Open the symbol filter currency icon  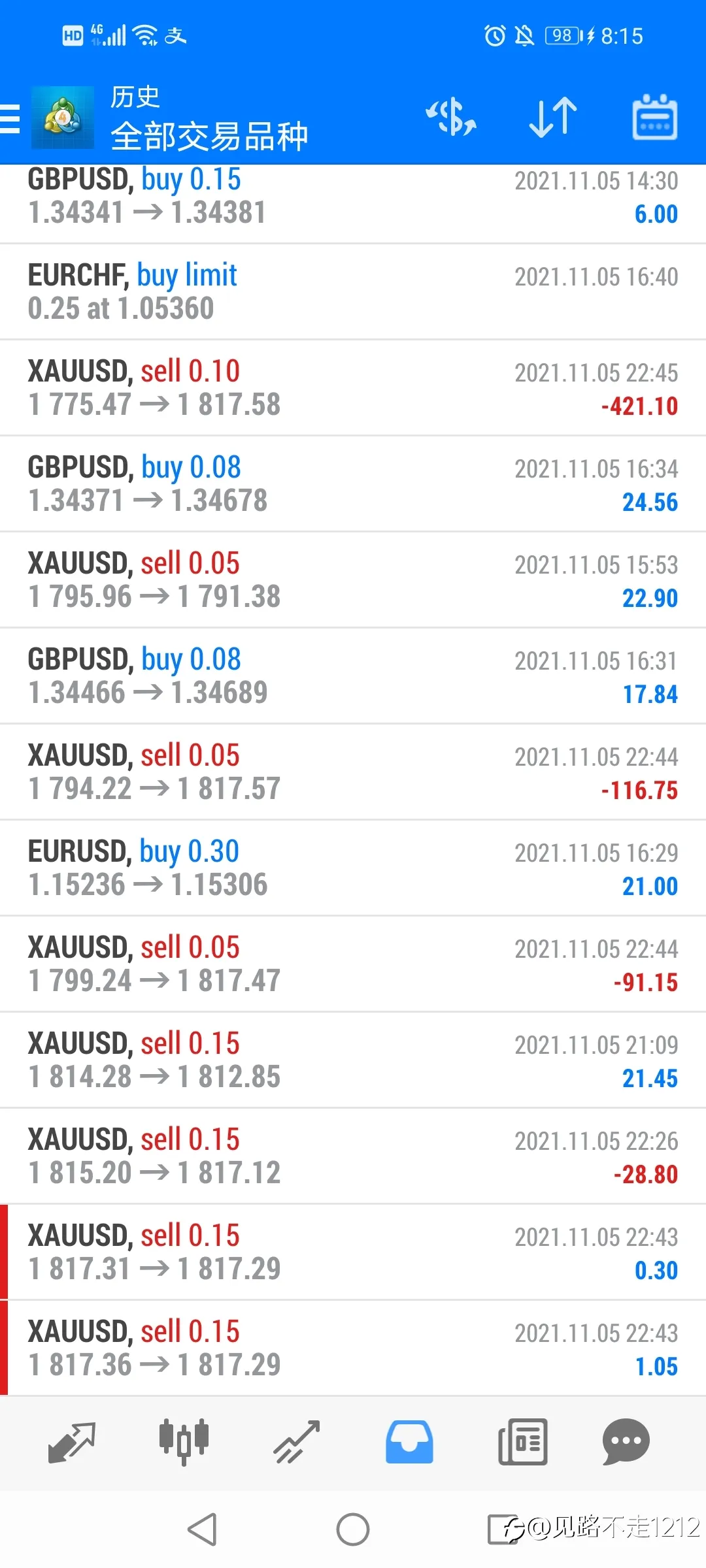[451, 118]
